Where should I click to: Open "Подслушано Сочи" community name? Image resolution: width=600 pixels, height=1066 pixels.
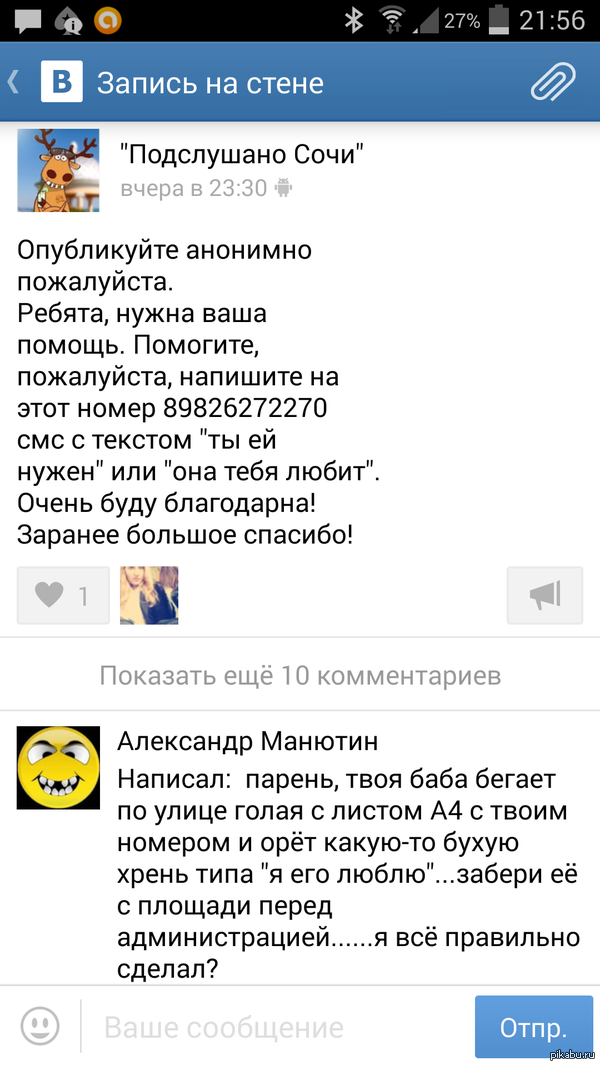[x=241, y=155]
